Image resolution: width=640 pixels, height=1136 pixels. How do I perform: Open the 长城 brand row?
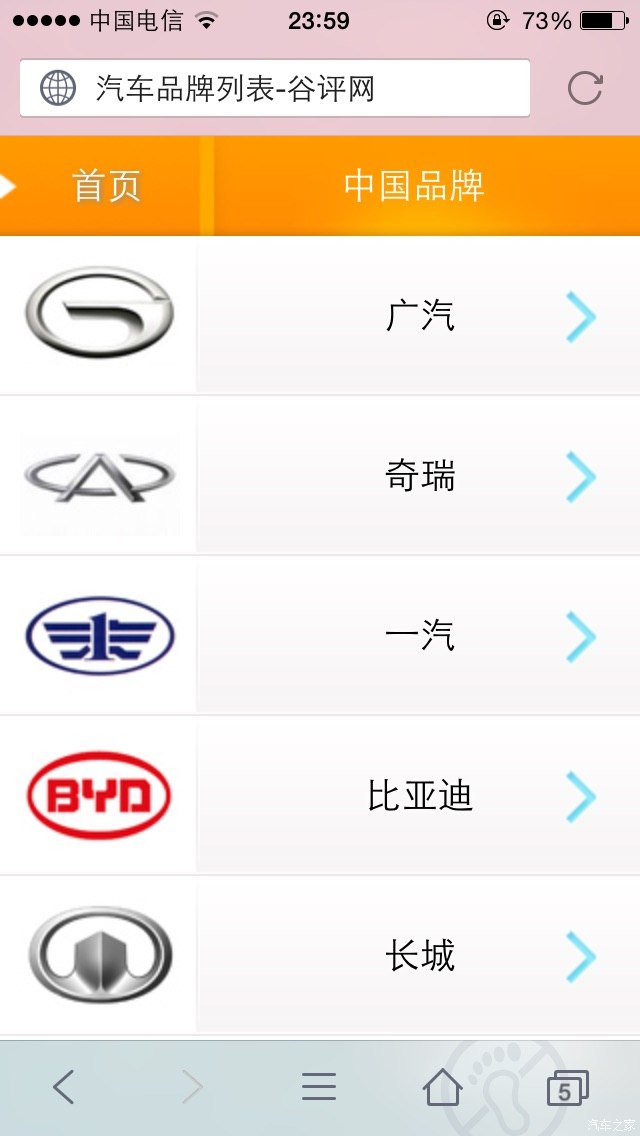click(419, 956)
